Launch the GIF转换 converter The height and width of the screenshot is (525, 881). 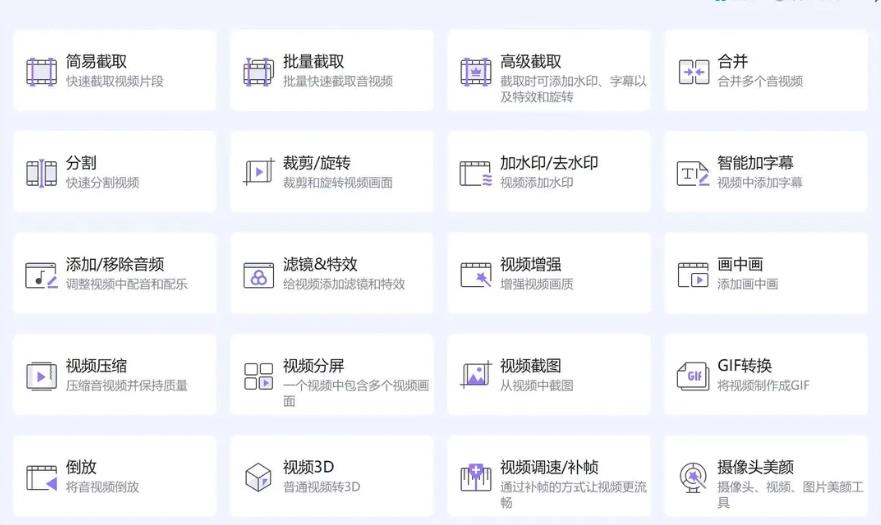pyautogui.click(x=765, y=375)
